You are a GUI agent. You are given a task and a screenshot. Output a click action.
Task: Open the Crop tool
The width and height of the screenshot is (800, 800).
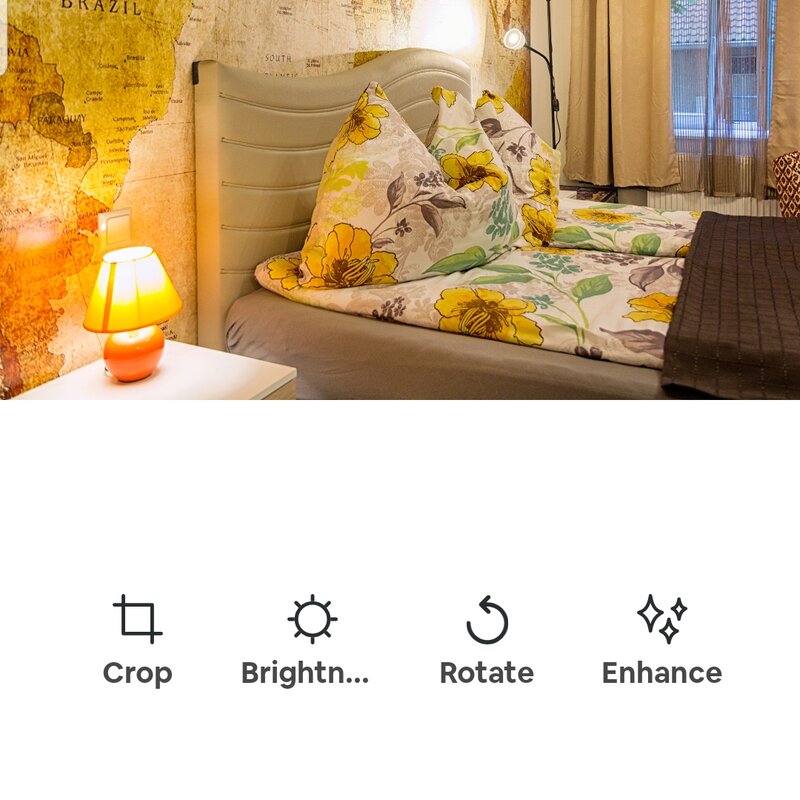pyautogui.click(x=138, y=640)
